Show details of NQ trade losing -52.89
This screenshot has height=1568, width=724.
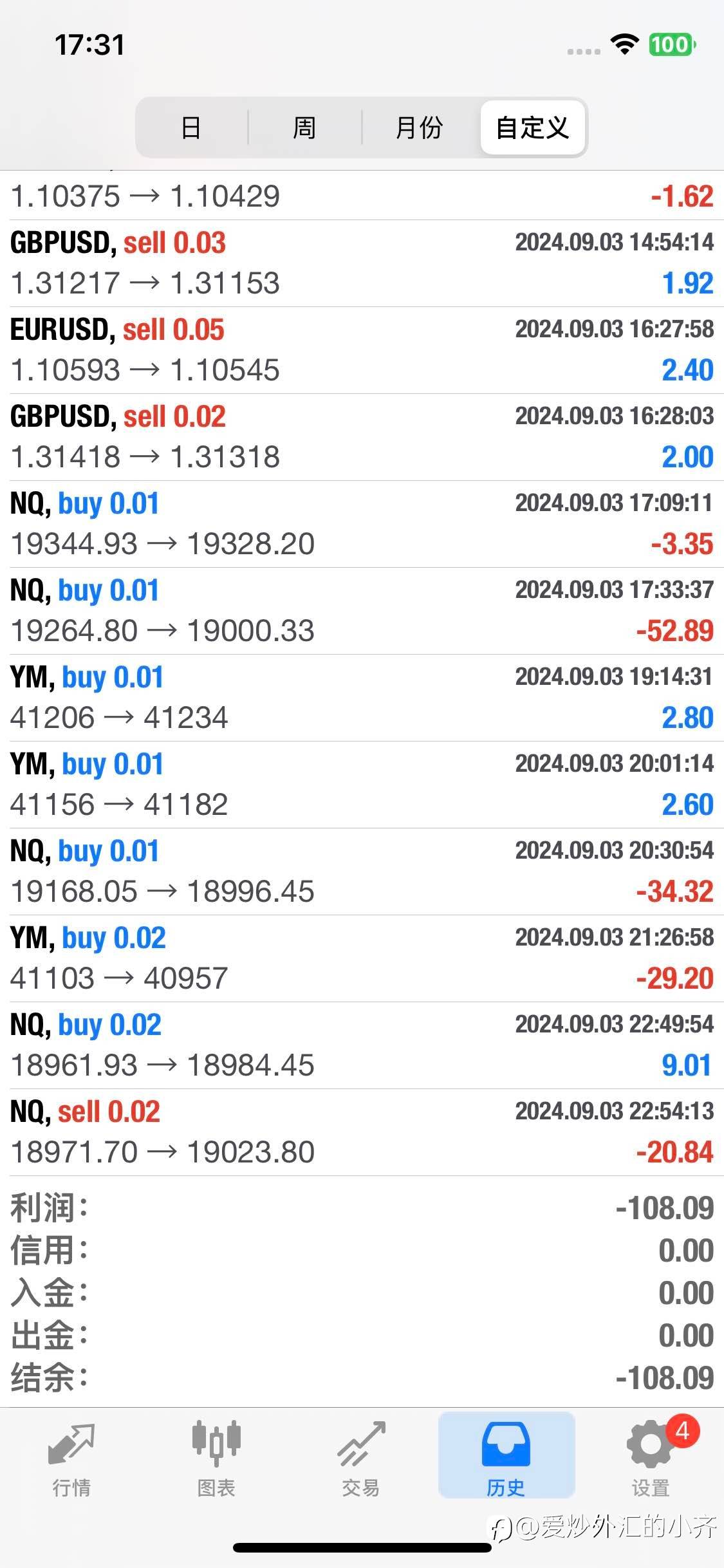(x=362, y=611)
